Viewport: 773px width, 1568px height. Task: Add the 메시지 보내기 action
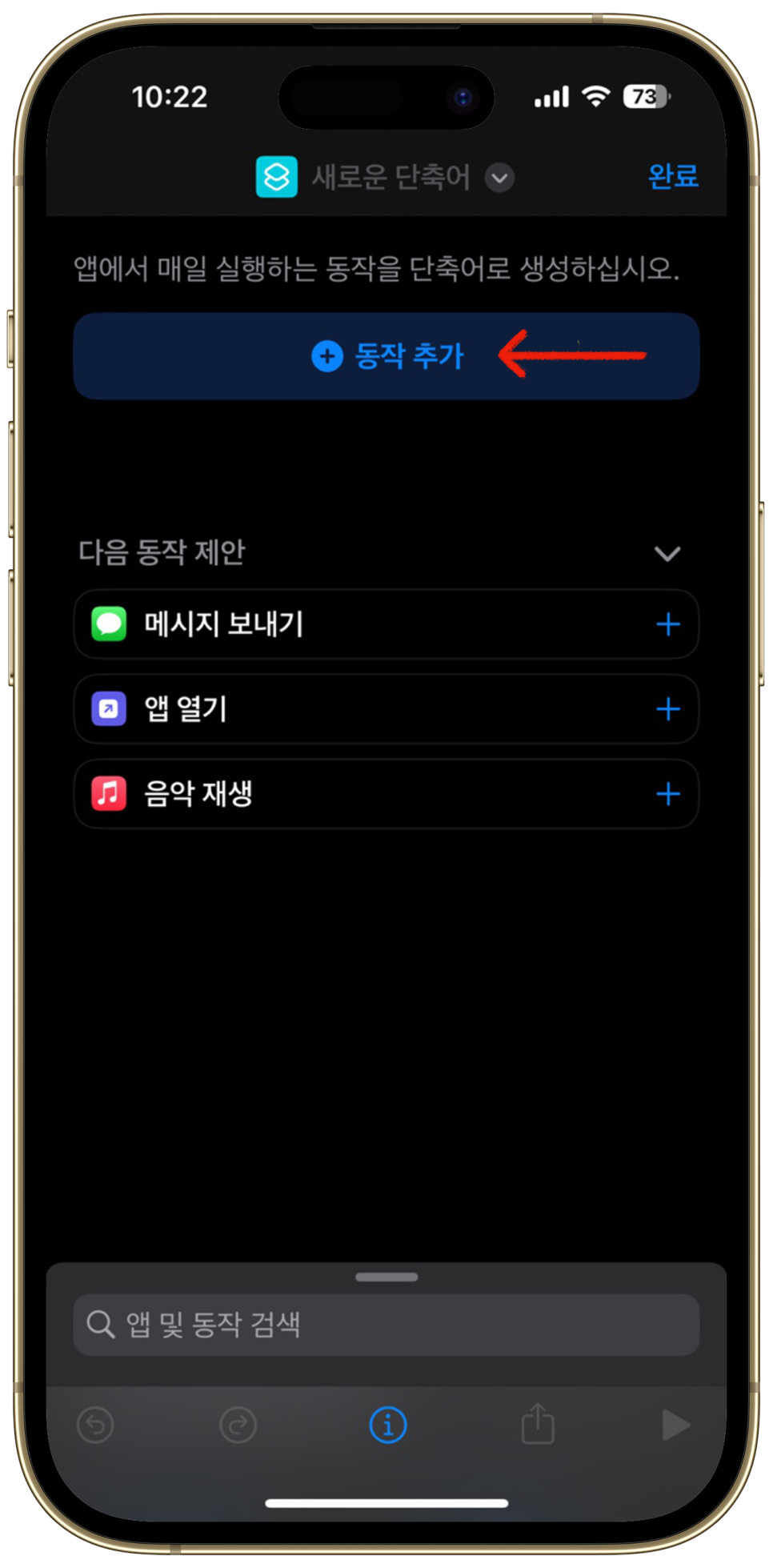click(668, 624)
